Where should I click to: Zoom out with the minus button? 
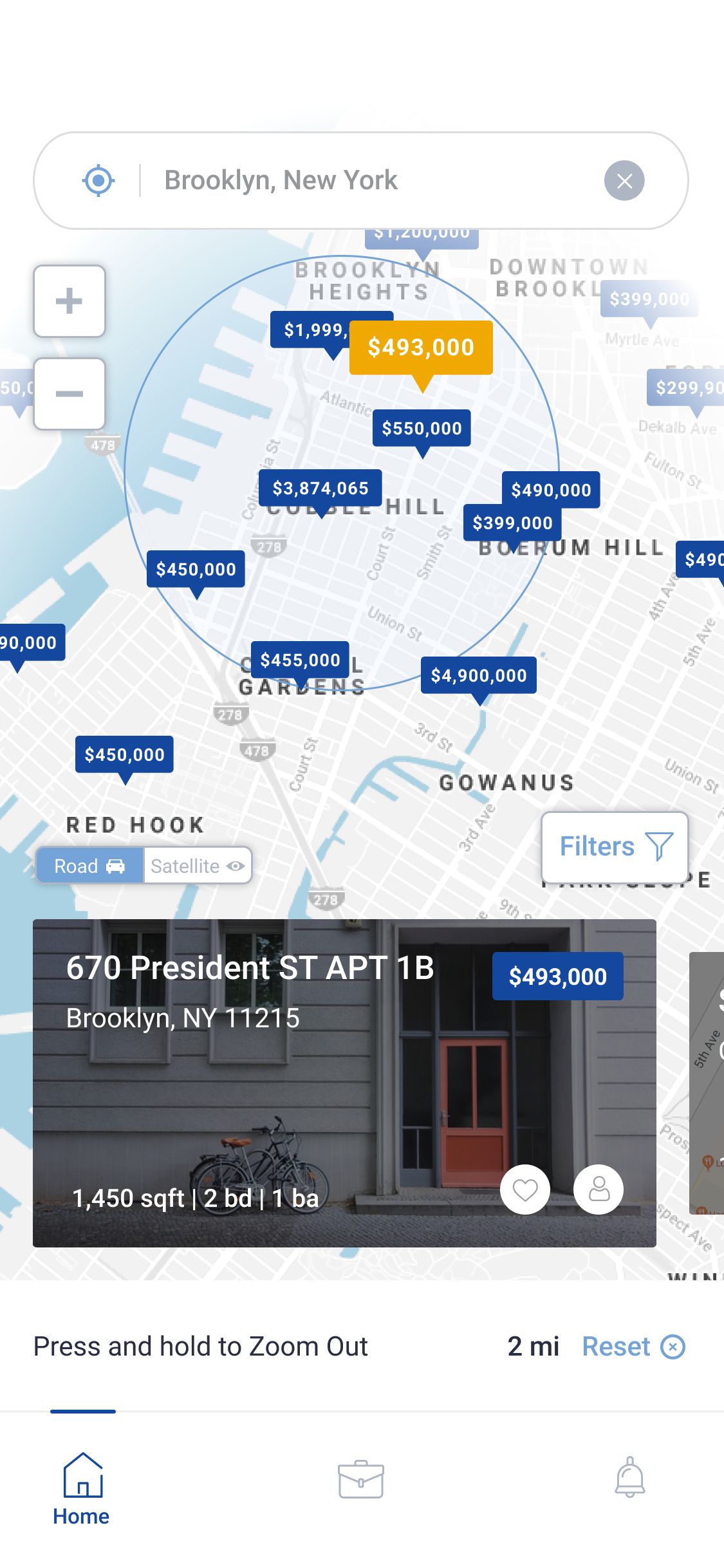pyautogui.click(x=70, y=394)
